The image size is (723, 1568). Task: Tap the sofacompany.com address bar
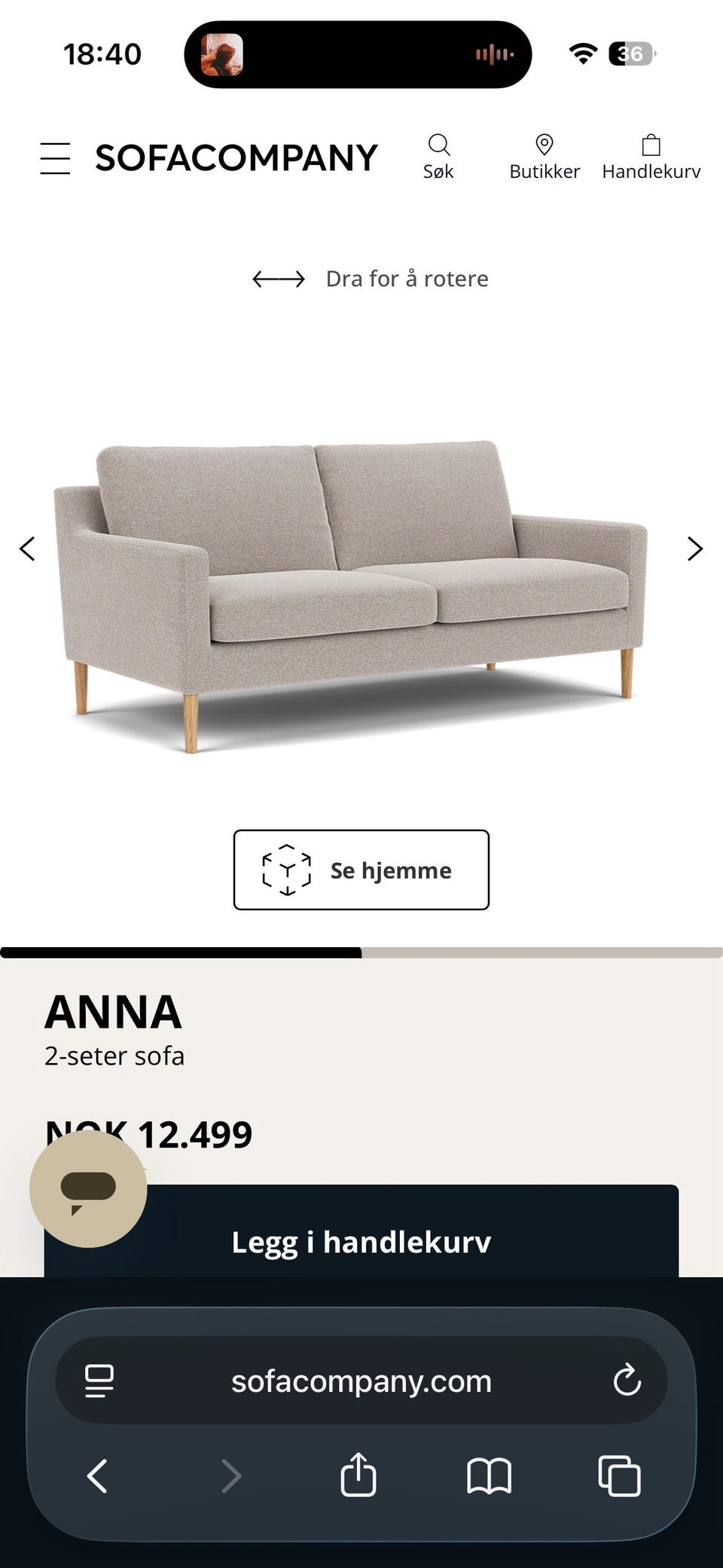tap(361, 1381)
